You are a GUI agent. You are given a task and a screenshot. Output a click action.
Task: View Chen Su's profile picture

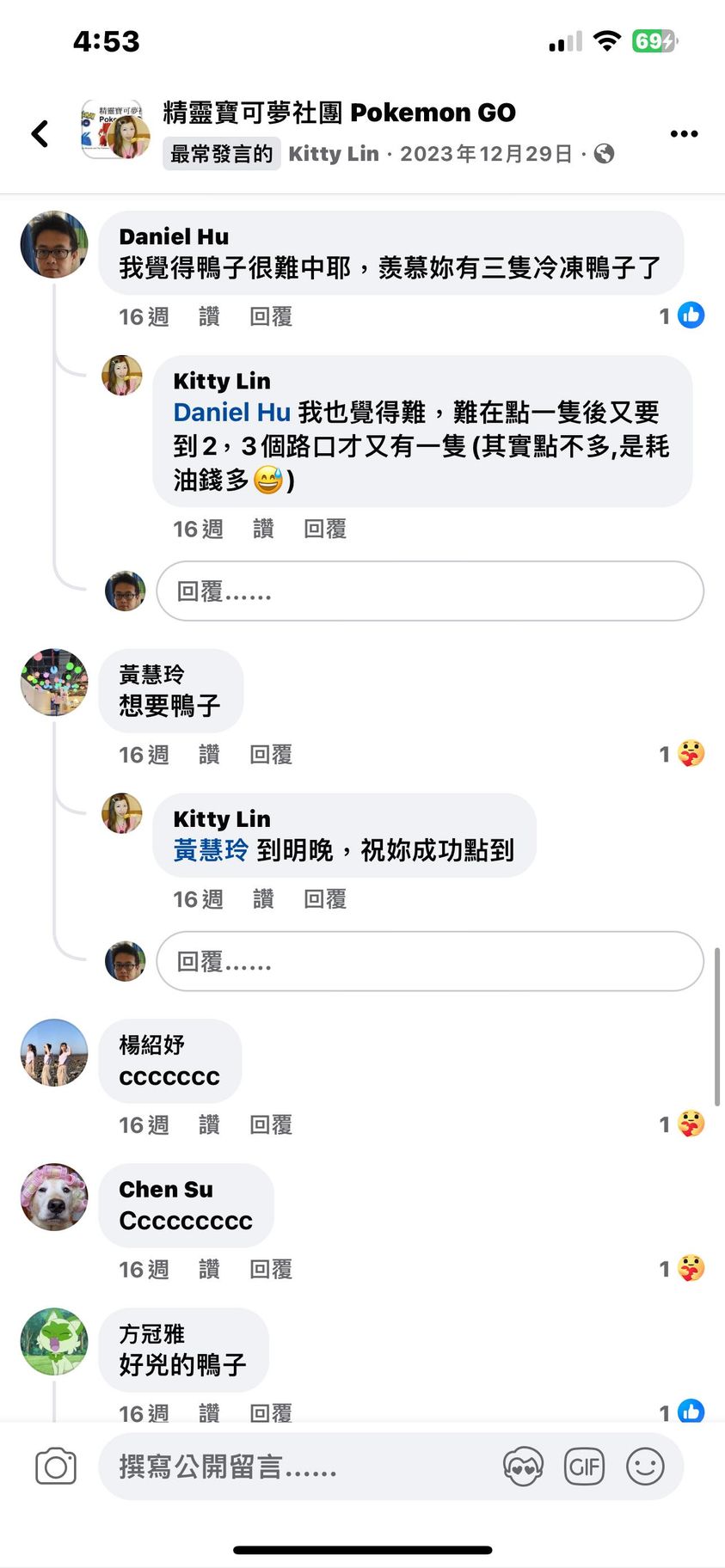click(54, 1197)
